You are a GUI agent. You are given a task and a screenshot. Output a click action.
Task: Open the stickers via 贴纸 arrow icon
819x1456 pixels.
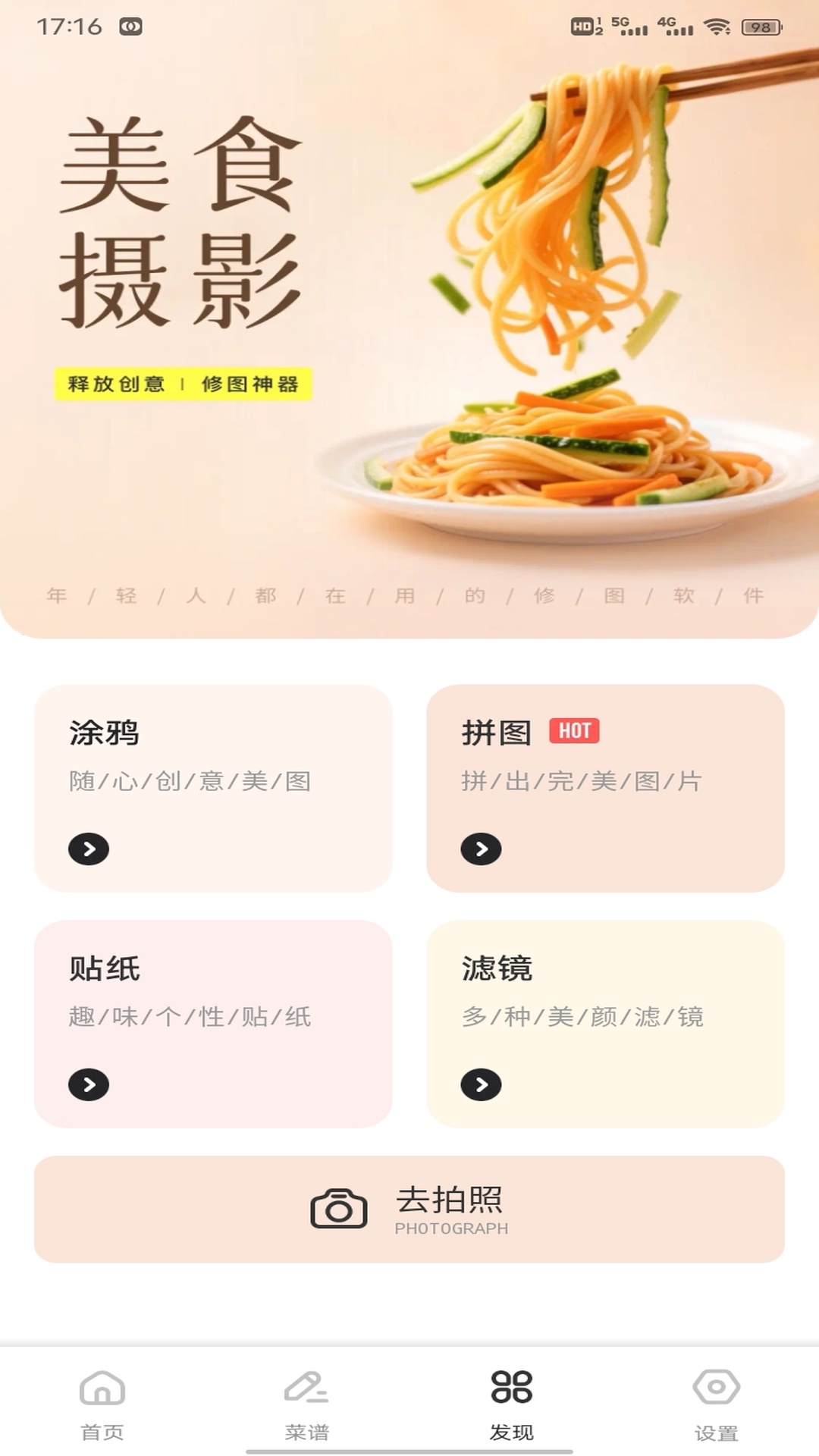(x=88, y=1084)
